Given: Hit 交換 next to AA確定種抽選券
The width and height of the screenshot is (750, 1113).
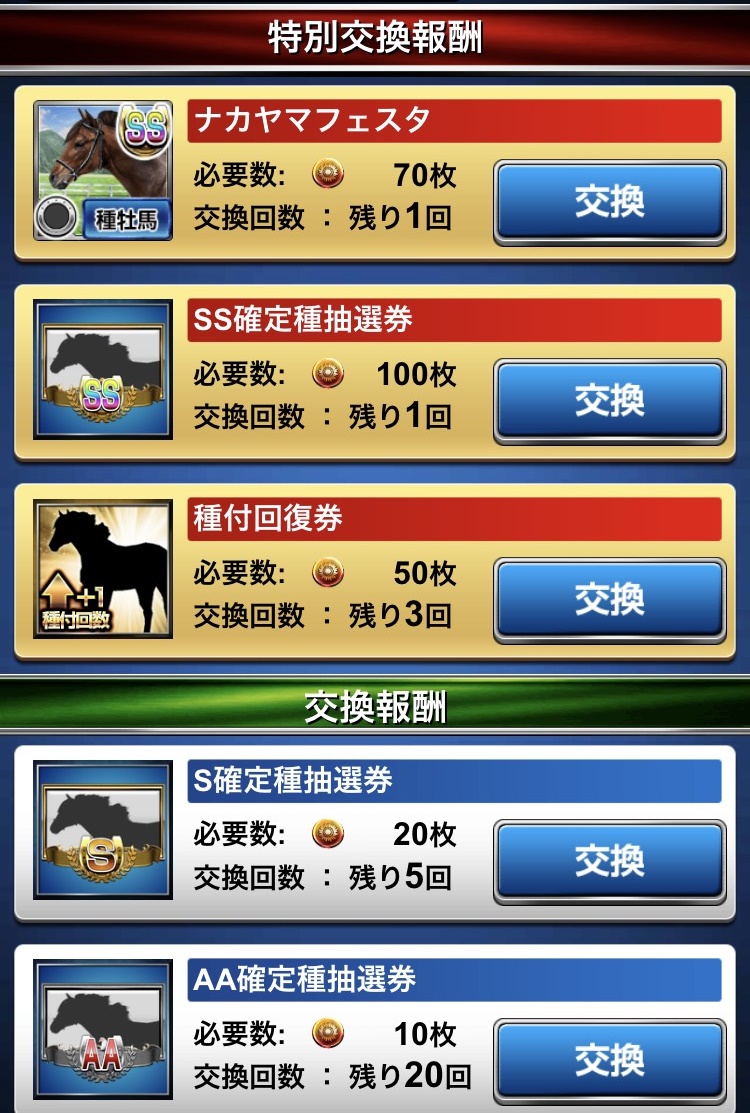Looking at the screenshot, I should 610,1058.
